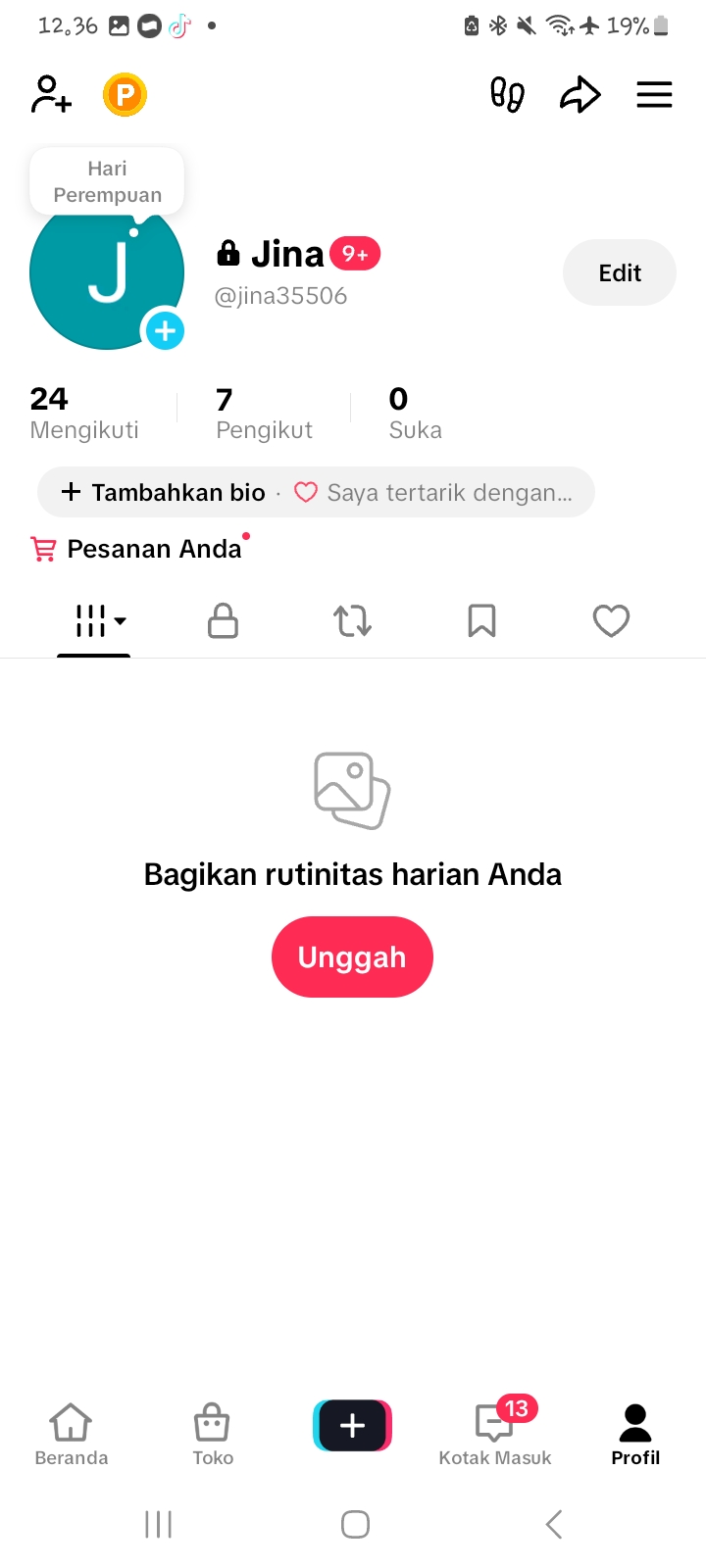
Task: Show the liked videos heart tab
Action: click(611, 621)
